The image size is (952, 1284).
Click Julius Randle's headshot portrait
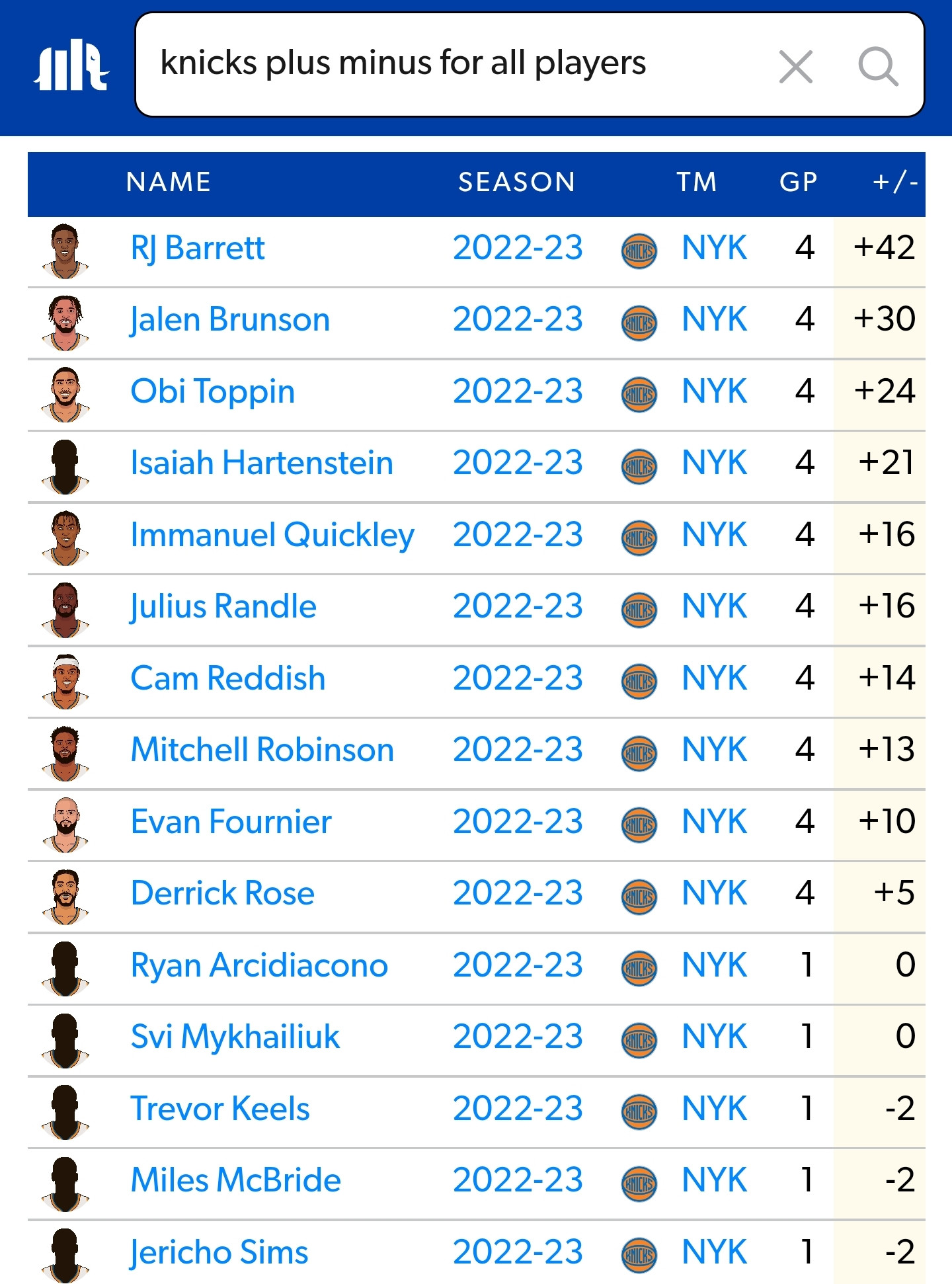point(66,606)
